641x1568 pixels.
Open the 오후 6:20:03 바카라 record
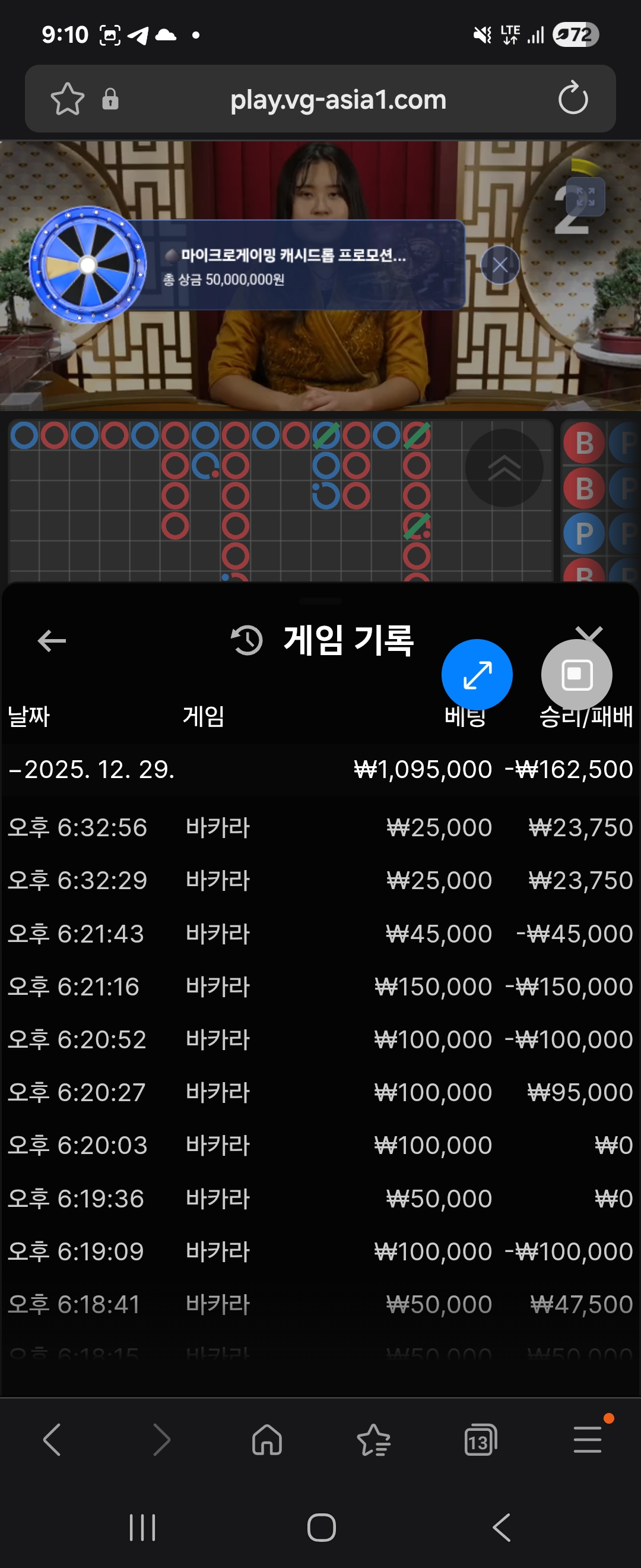tap(320, 1146)
